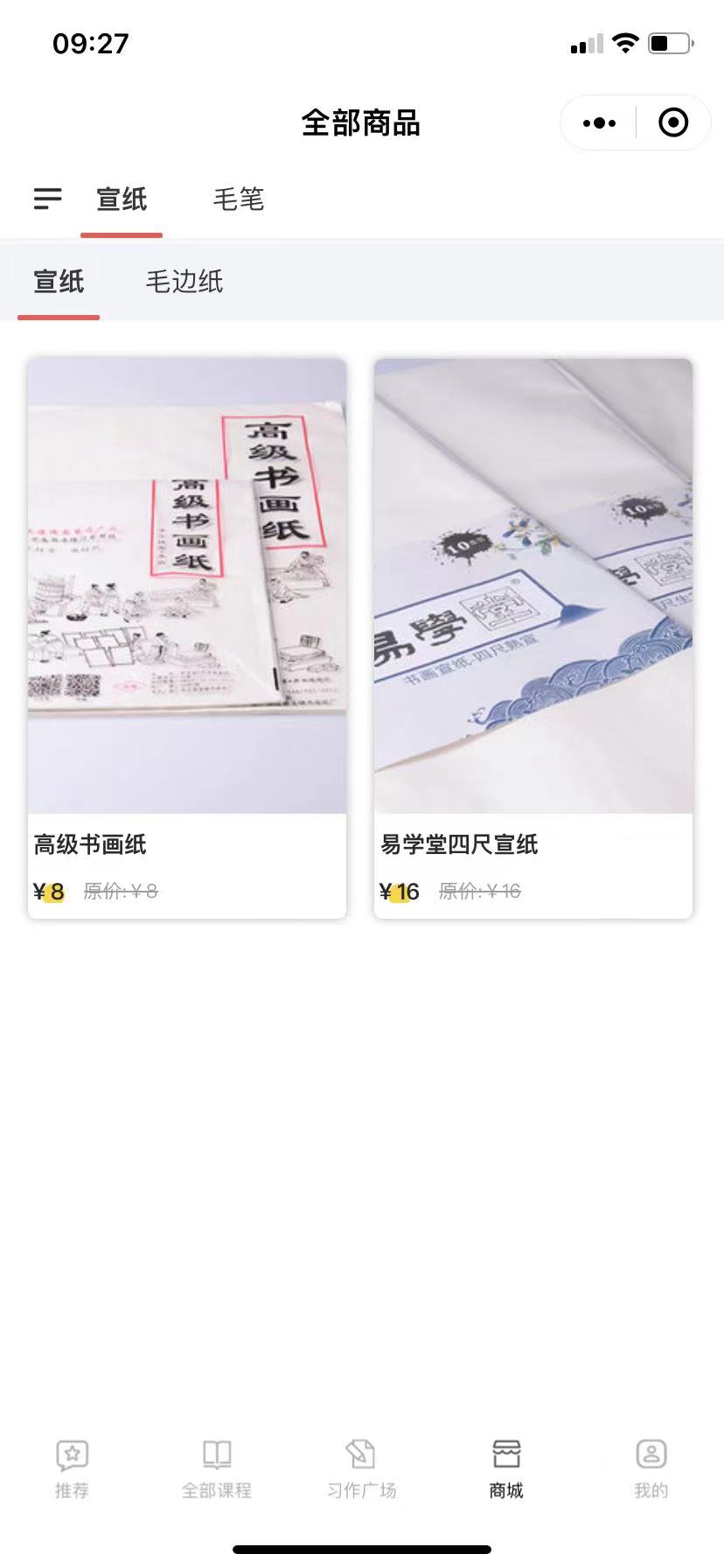
Task: Switch to the 毛边纸 sub-tab
Action: click(184, 282)
